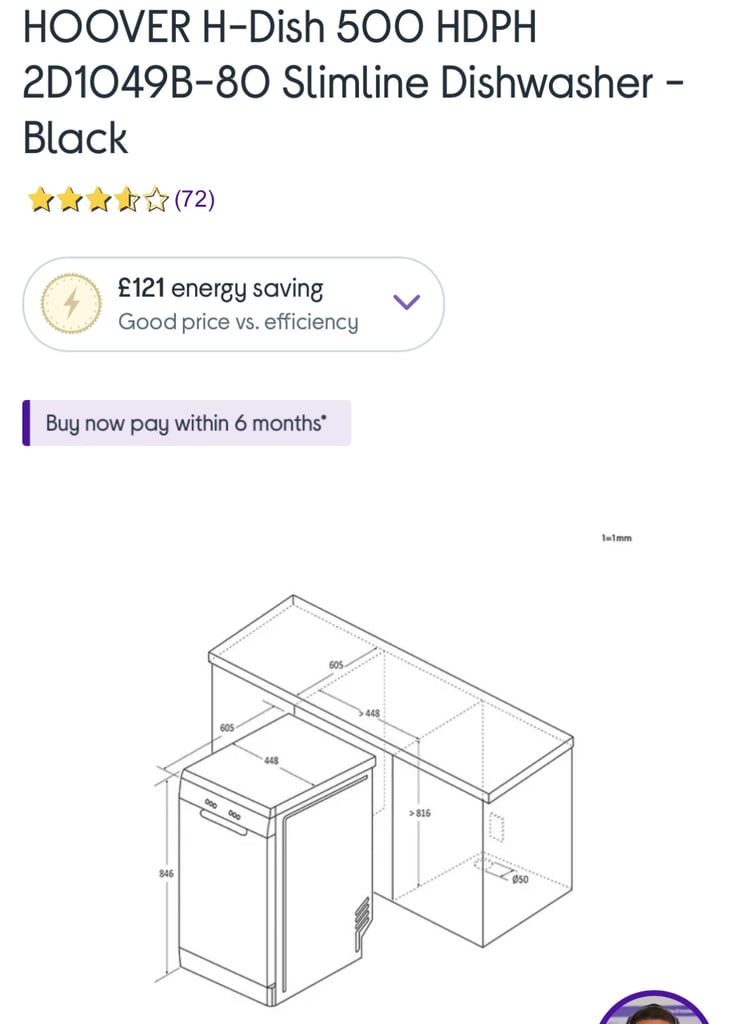The width and height of the screenshot is (746, 1024).
Task: Expand the £121 energy saving details
Action: pos(406,302)
